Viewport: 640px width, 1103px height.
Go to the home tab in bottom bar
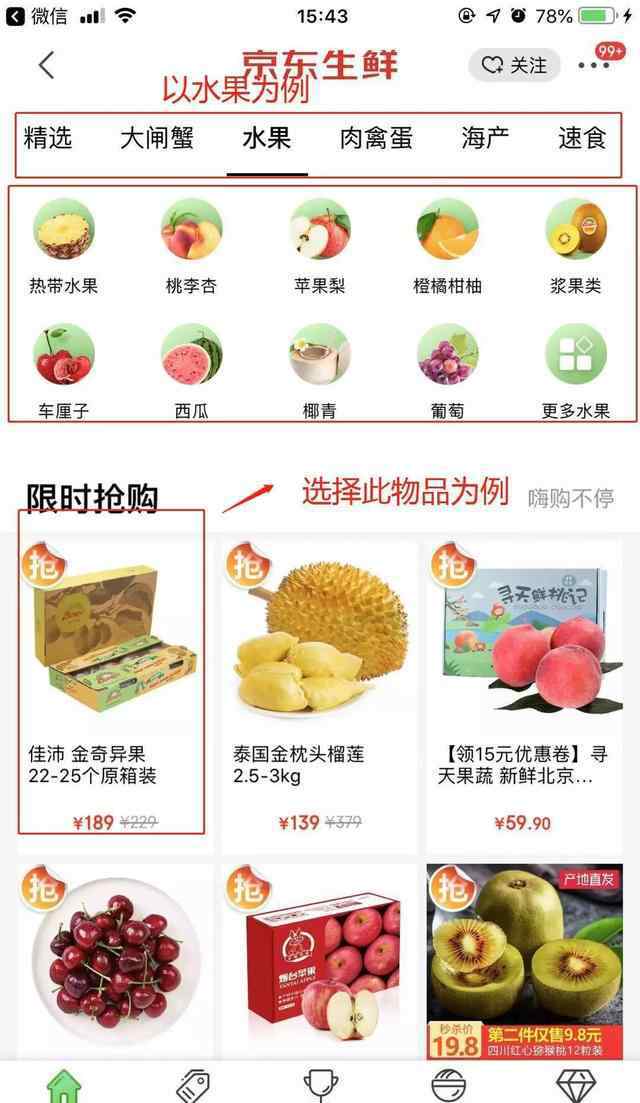(64, 1086)
